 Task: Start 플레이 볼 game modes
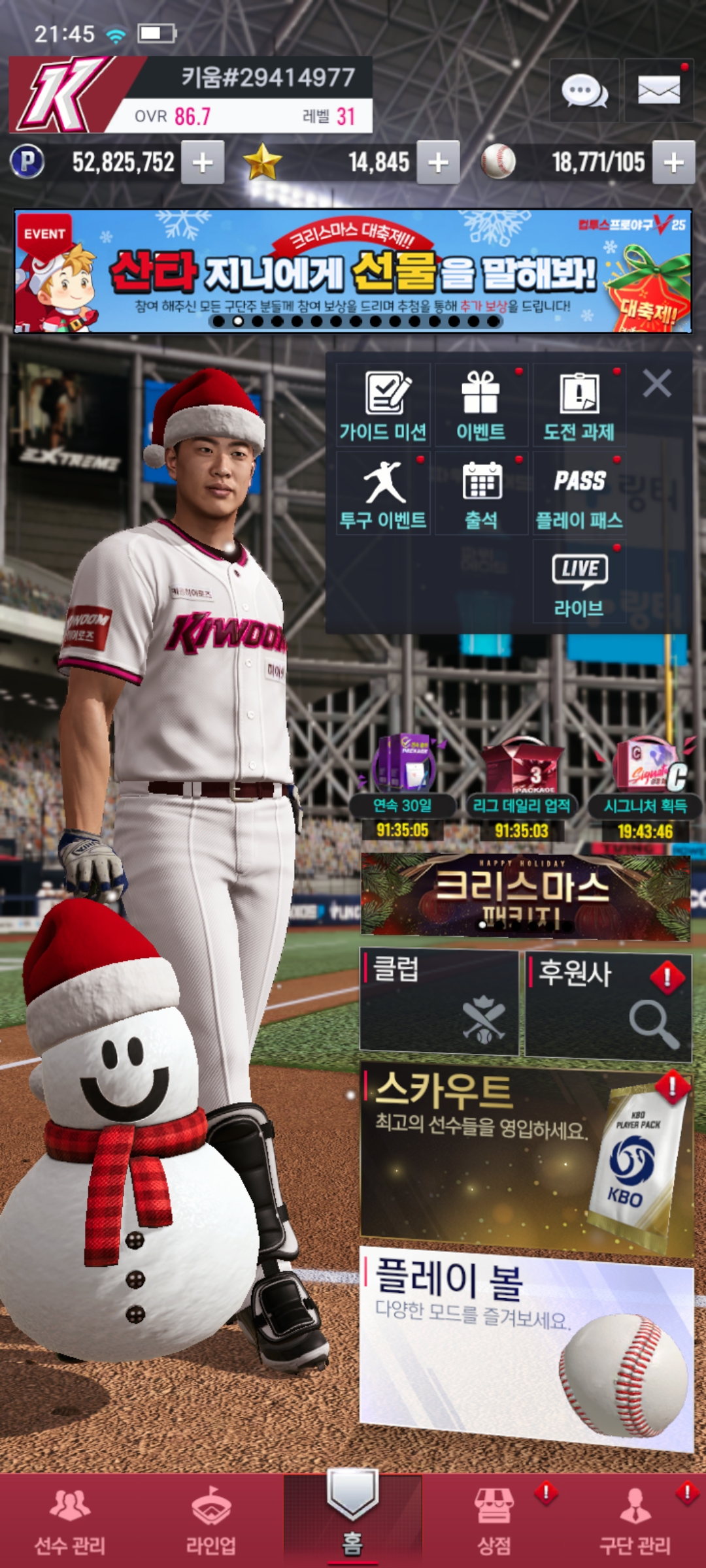click(x=526, y=1347)
